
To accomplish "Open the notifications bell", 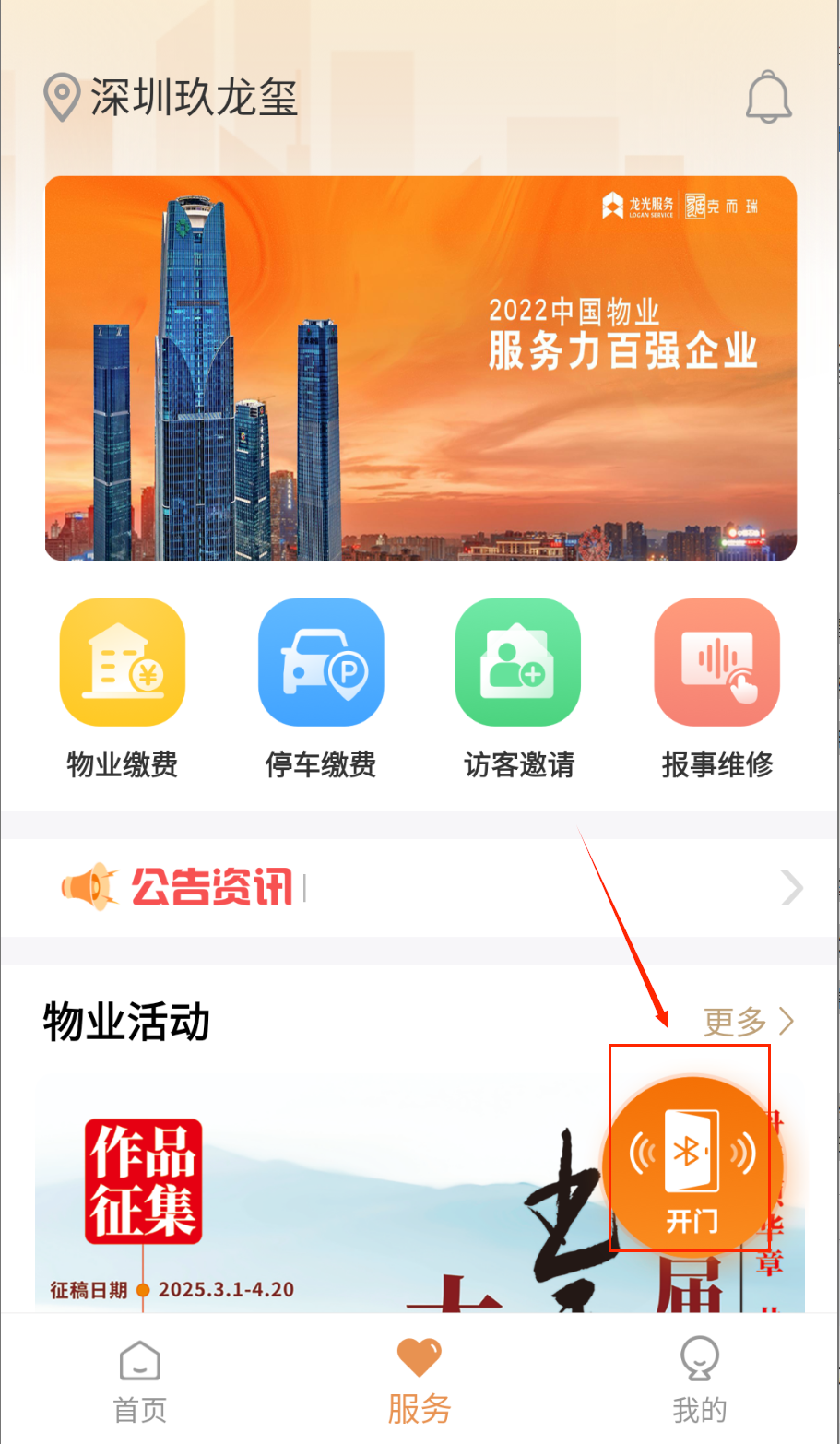I will (x=768, y=97).
